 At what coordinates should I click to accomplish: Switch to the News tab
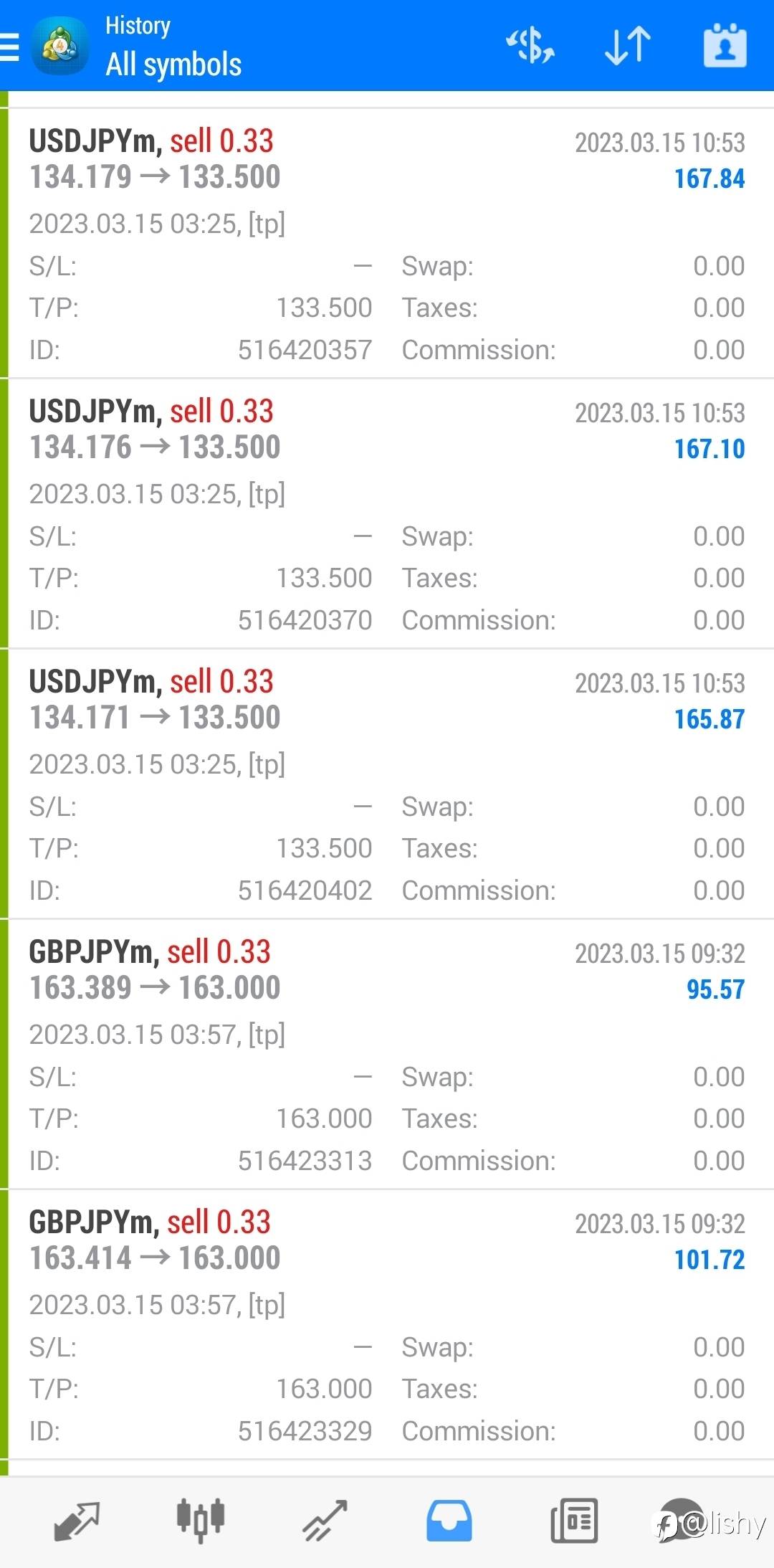pyautogui.click(x=574, y=1521)
